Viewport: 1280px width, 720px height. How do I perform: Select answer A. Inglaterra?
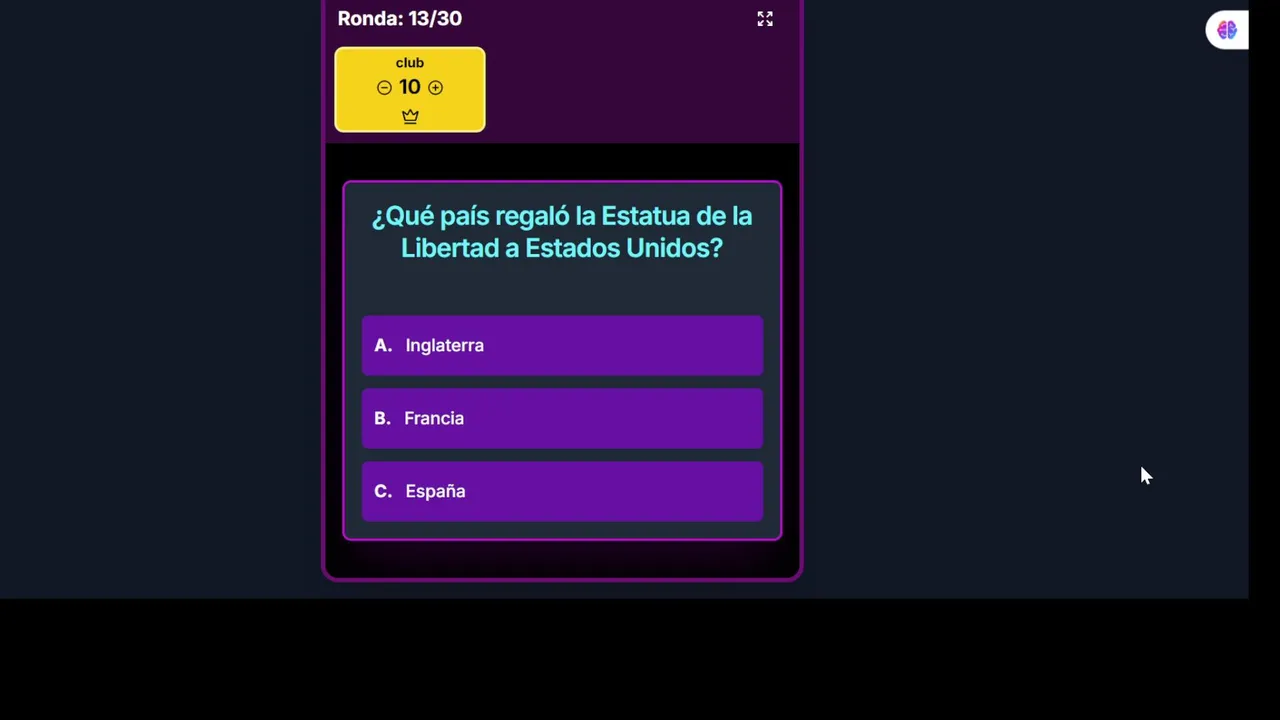pos(562,345)
